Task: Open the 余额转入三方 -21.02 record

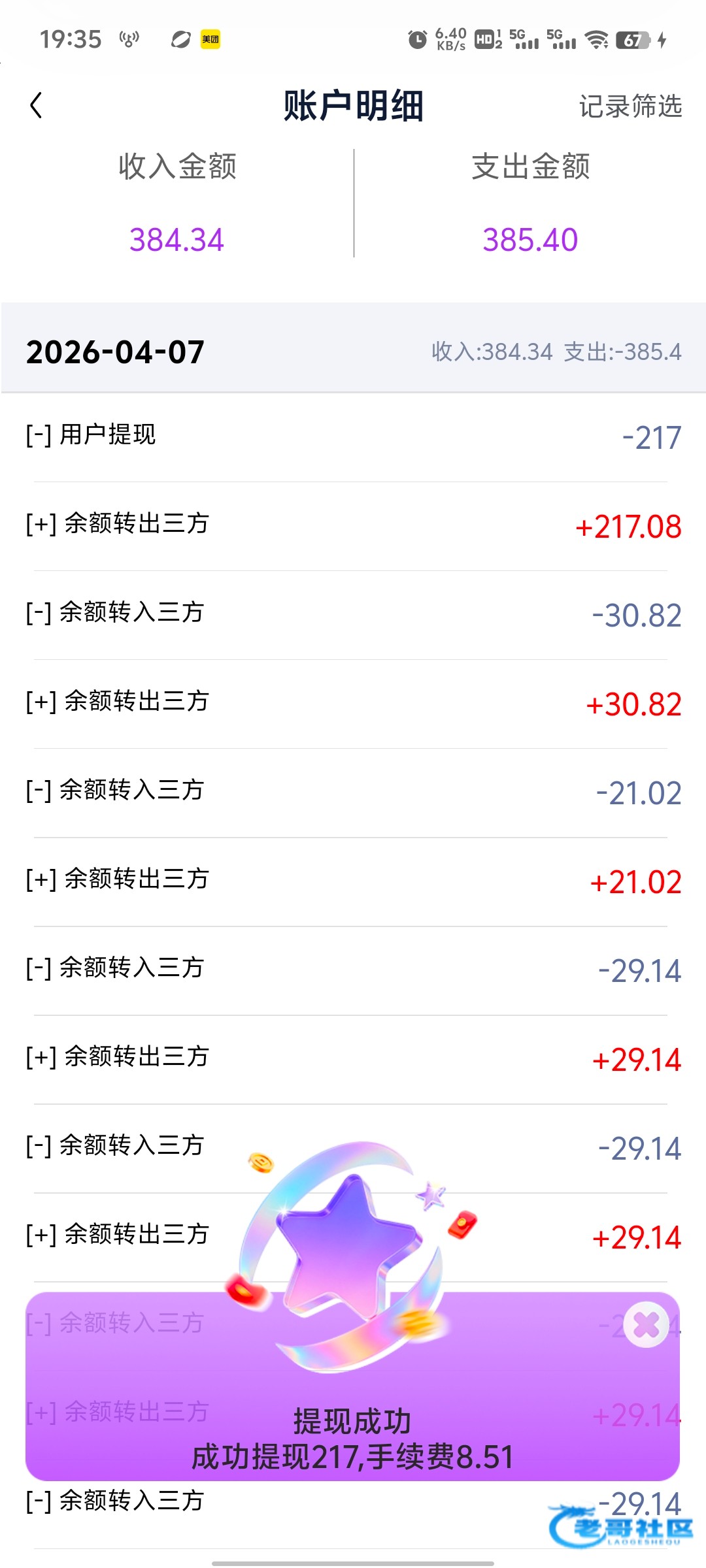Action: (353, 792)
